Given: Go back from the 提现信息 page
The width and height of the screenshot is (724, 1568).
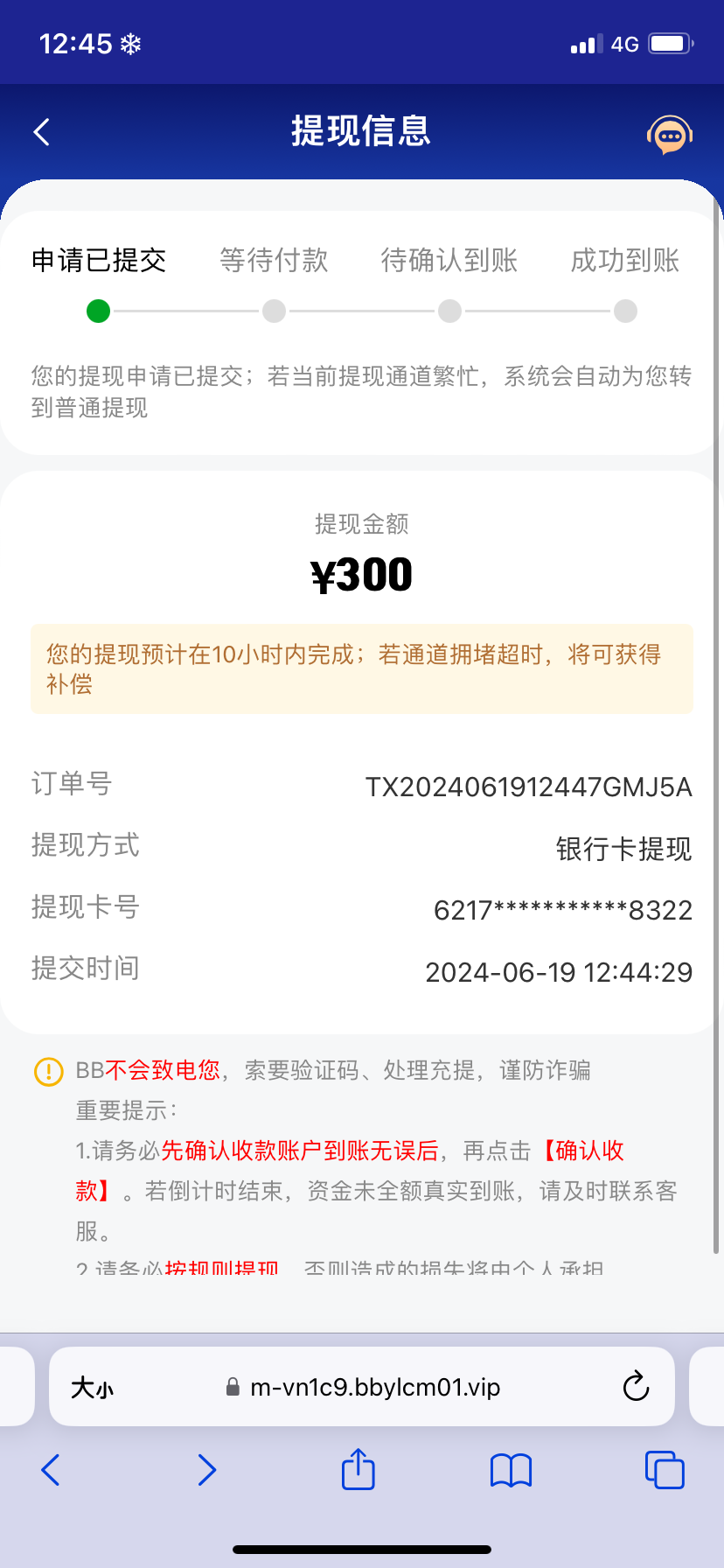Looking at the screenshot, I should tap(41, 132).
